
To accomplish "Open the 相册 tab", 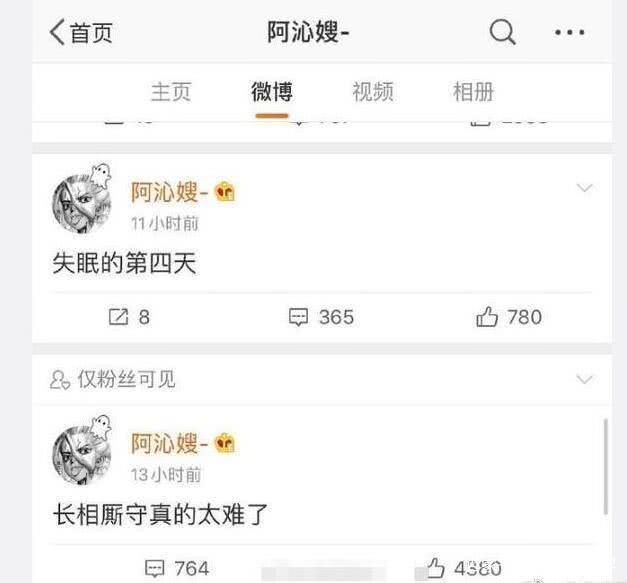I will tap(473, 92).
